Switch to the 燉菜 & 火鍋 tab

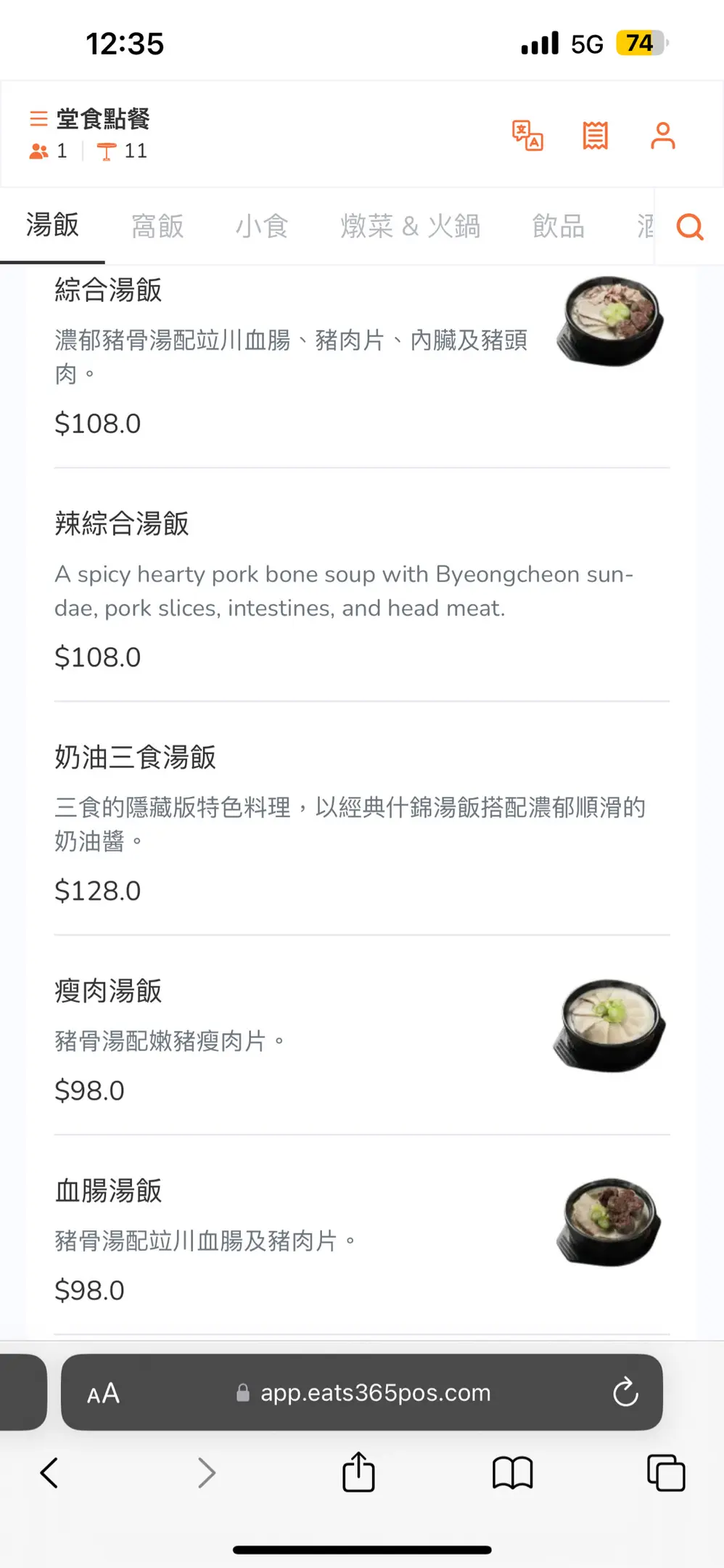410,226
